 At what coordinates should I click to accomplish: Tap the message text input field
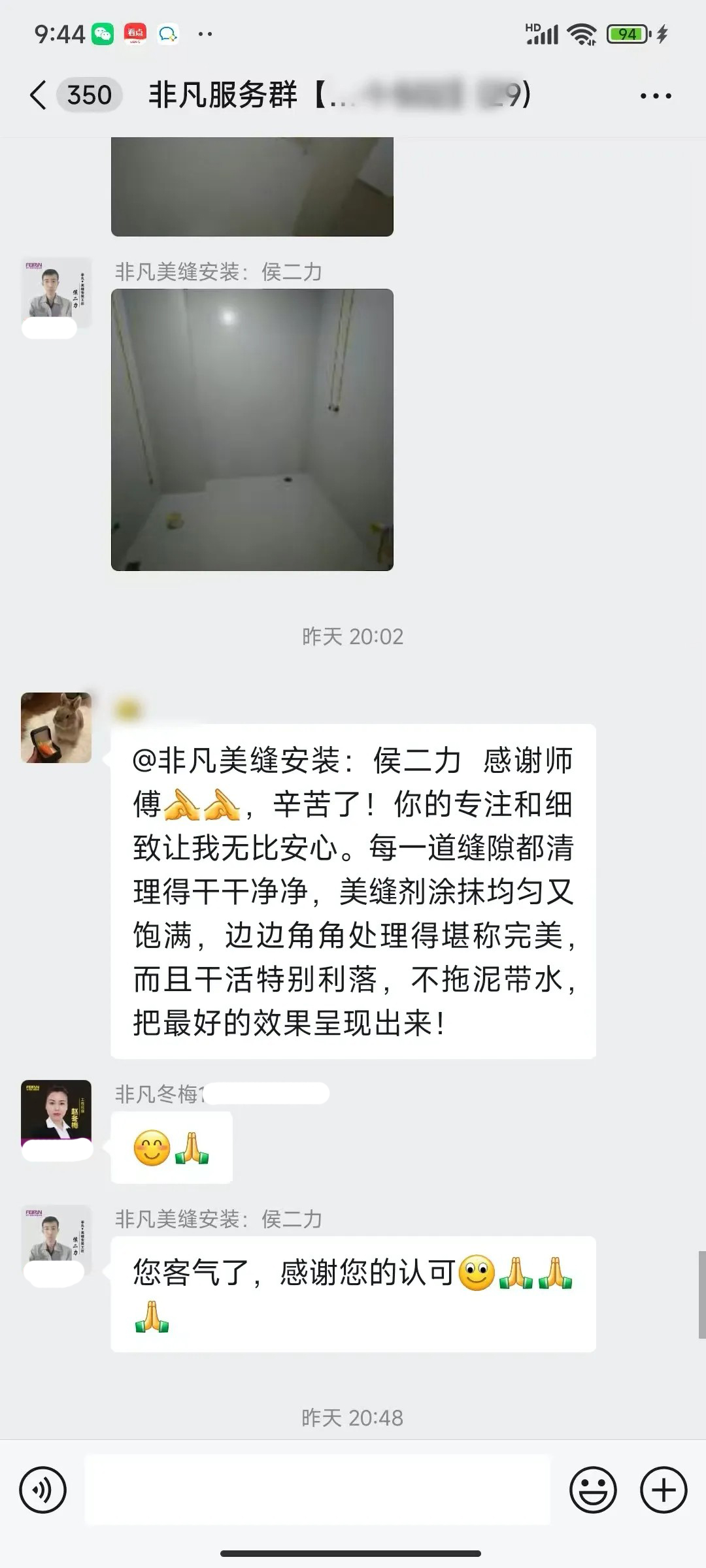pyautogui.click(x=318, y=1490)
